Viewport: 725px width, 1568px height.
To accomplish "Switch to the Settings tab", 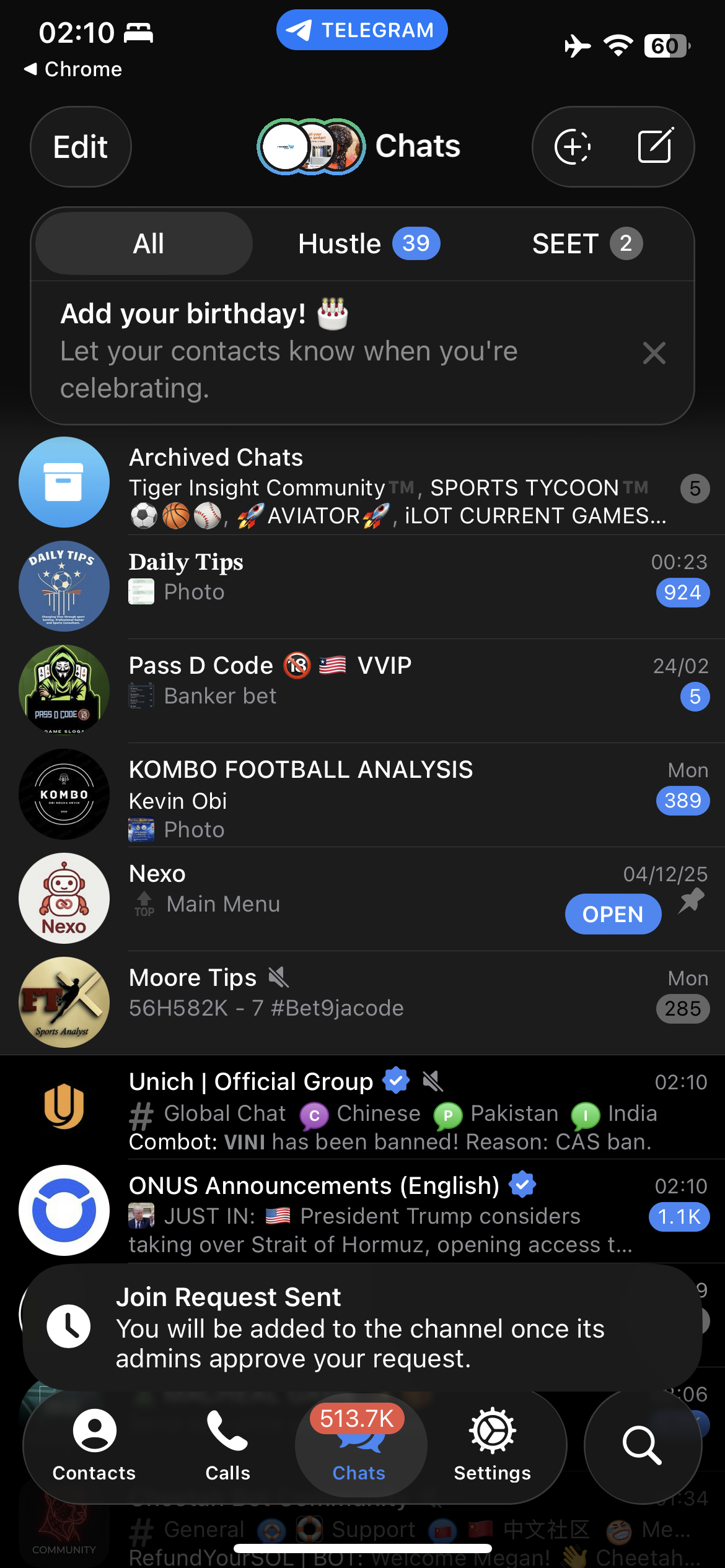I will [x=492, y=1446].
